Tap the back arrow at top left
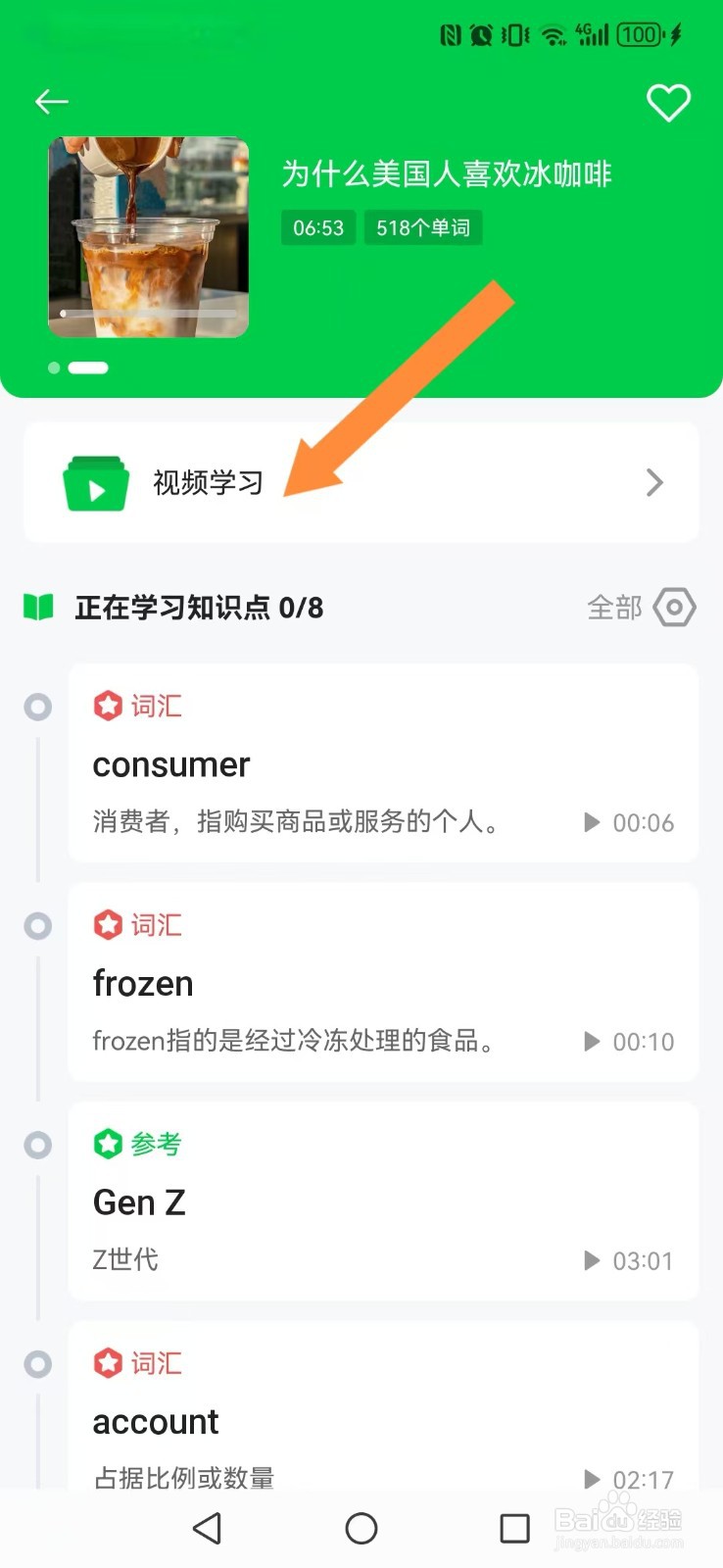 click(x=50, y=101)
